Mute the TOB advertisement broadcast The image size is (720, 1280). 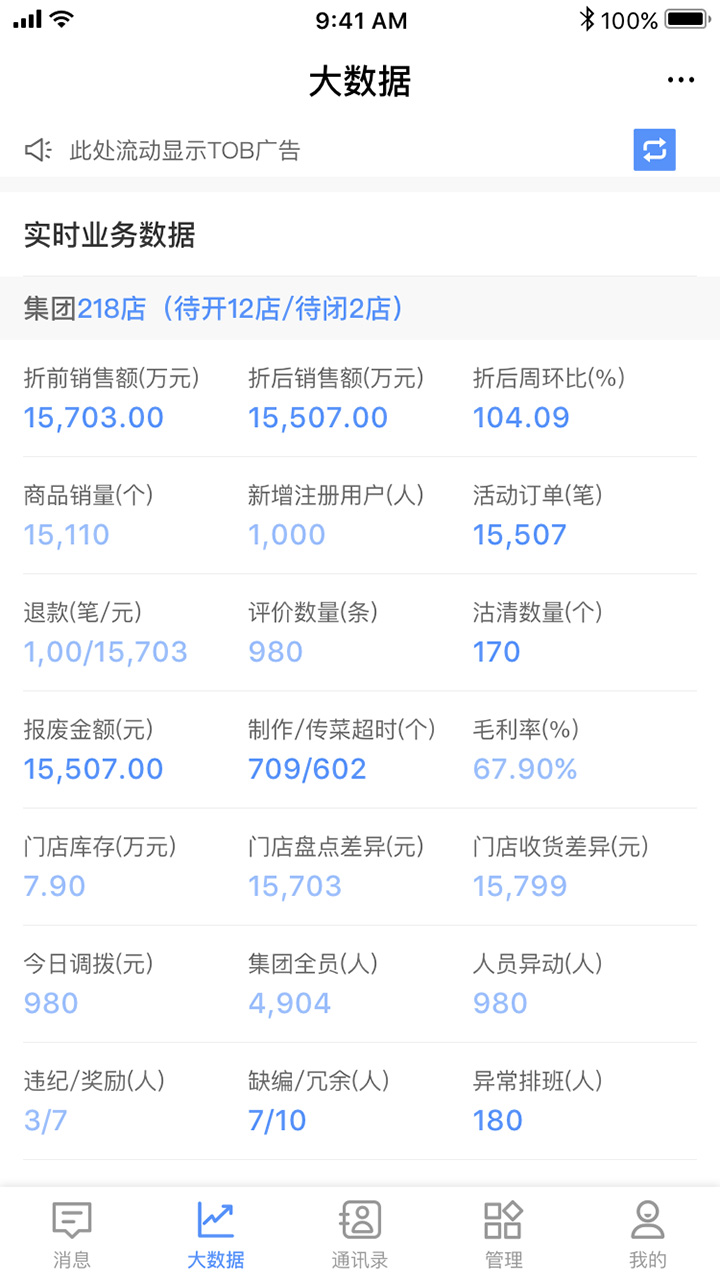tap(36, 149)
